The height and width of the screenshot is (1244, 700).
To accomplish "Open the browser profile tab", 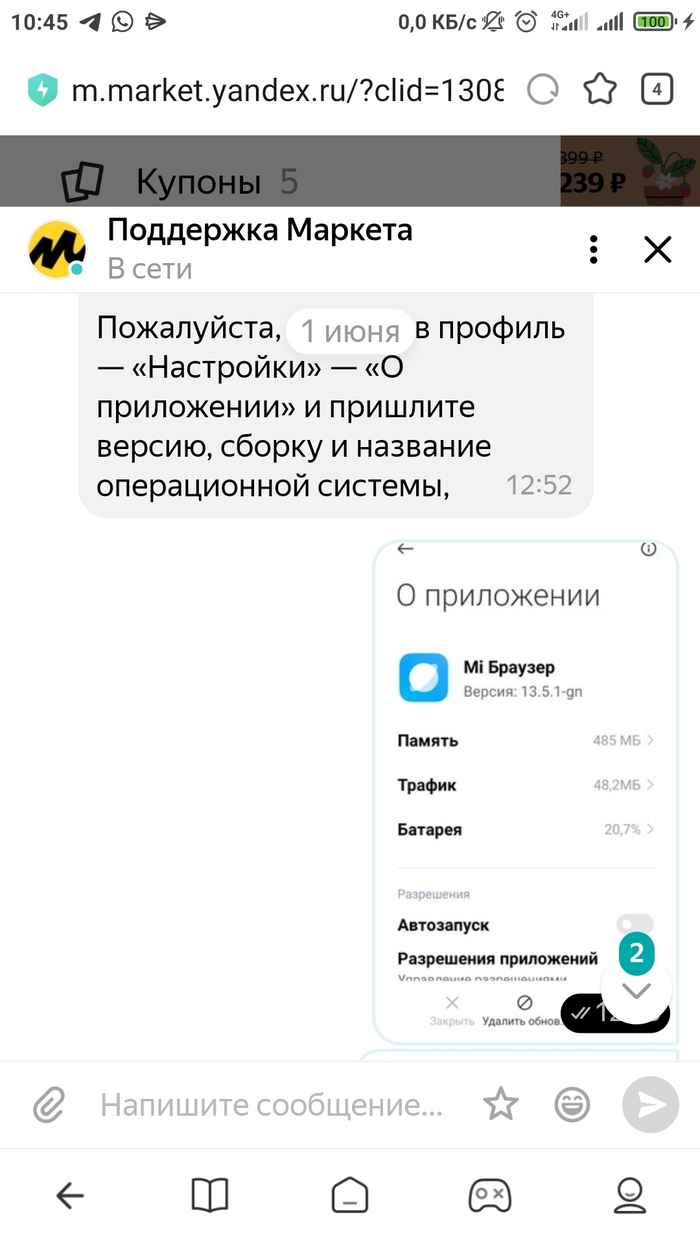I will pyautogui.click(x=630, y=1194).
